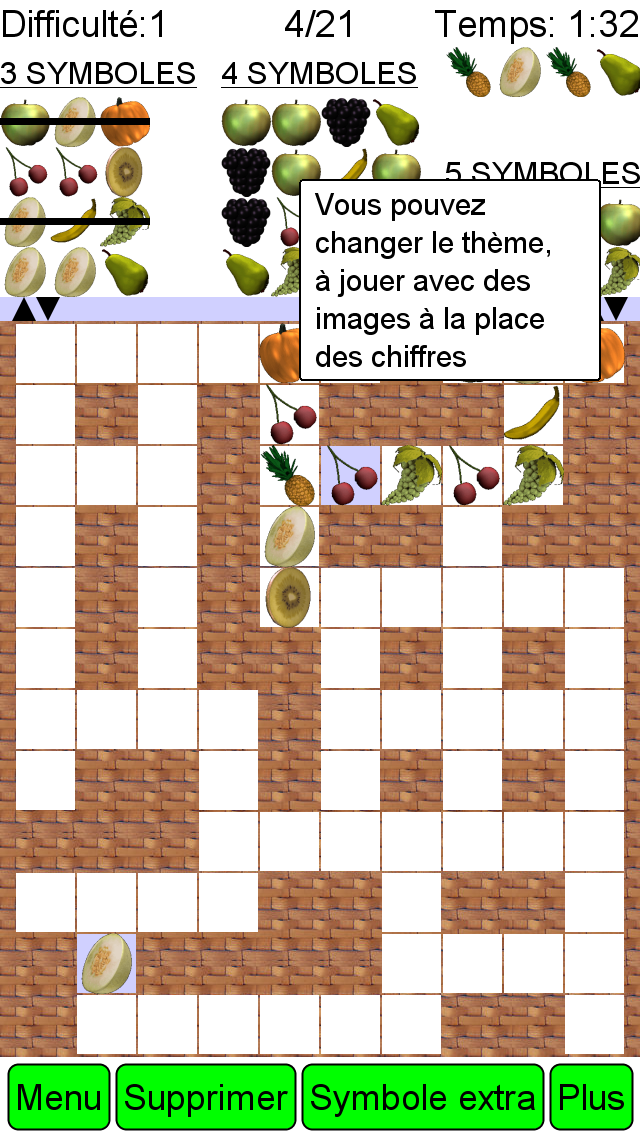Select the kiwi cell in the grid

(289, 597)
